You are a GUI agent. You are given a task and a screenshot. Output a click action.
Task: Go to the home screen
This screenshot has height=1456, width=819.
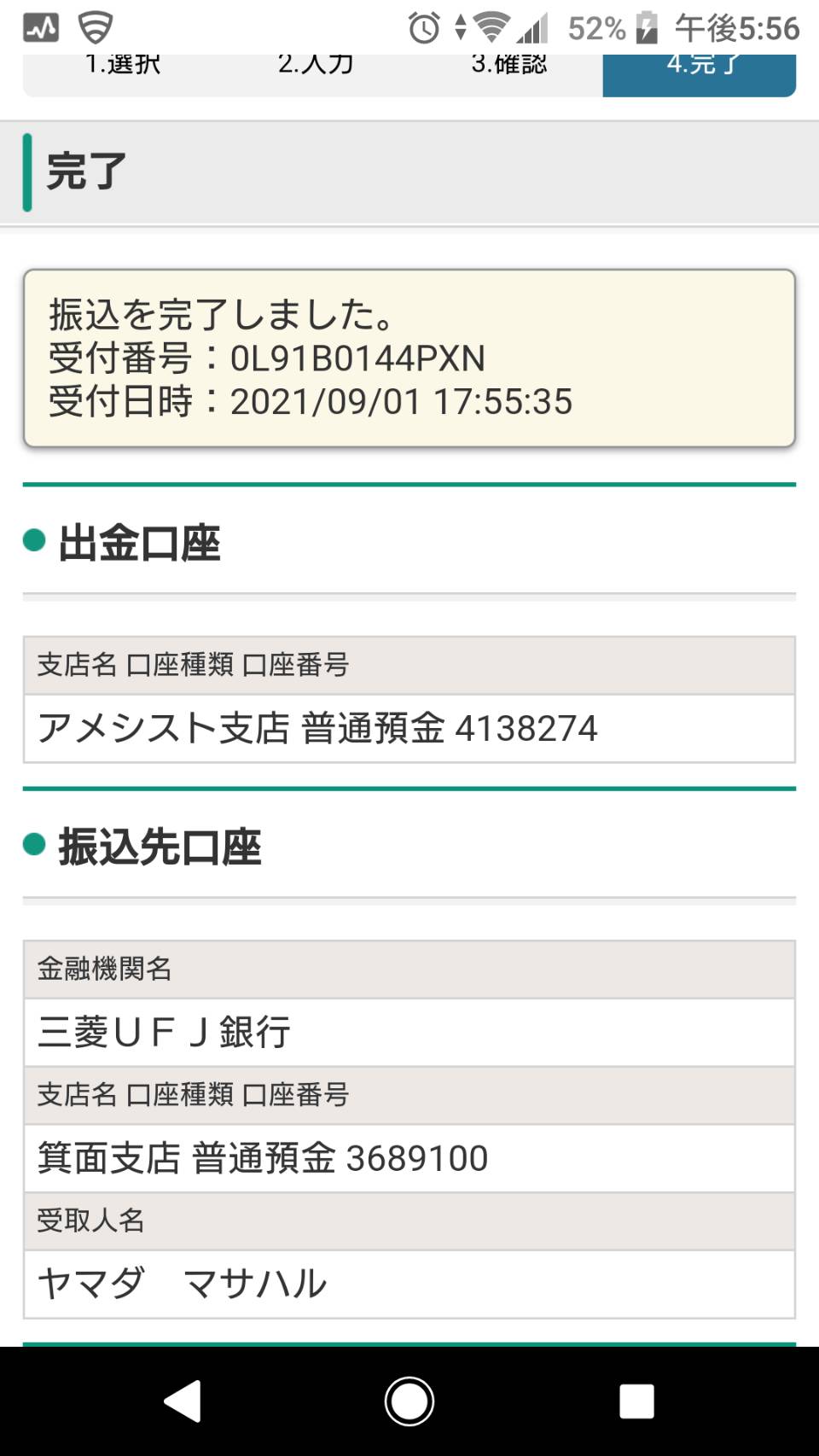(409, 1401)
